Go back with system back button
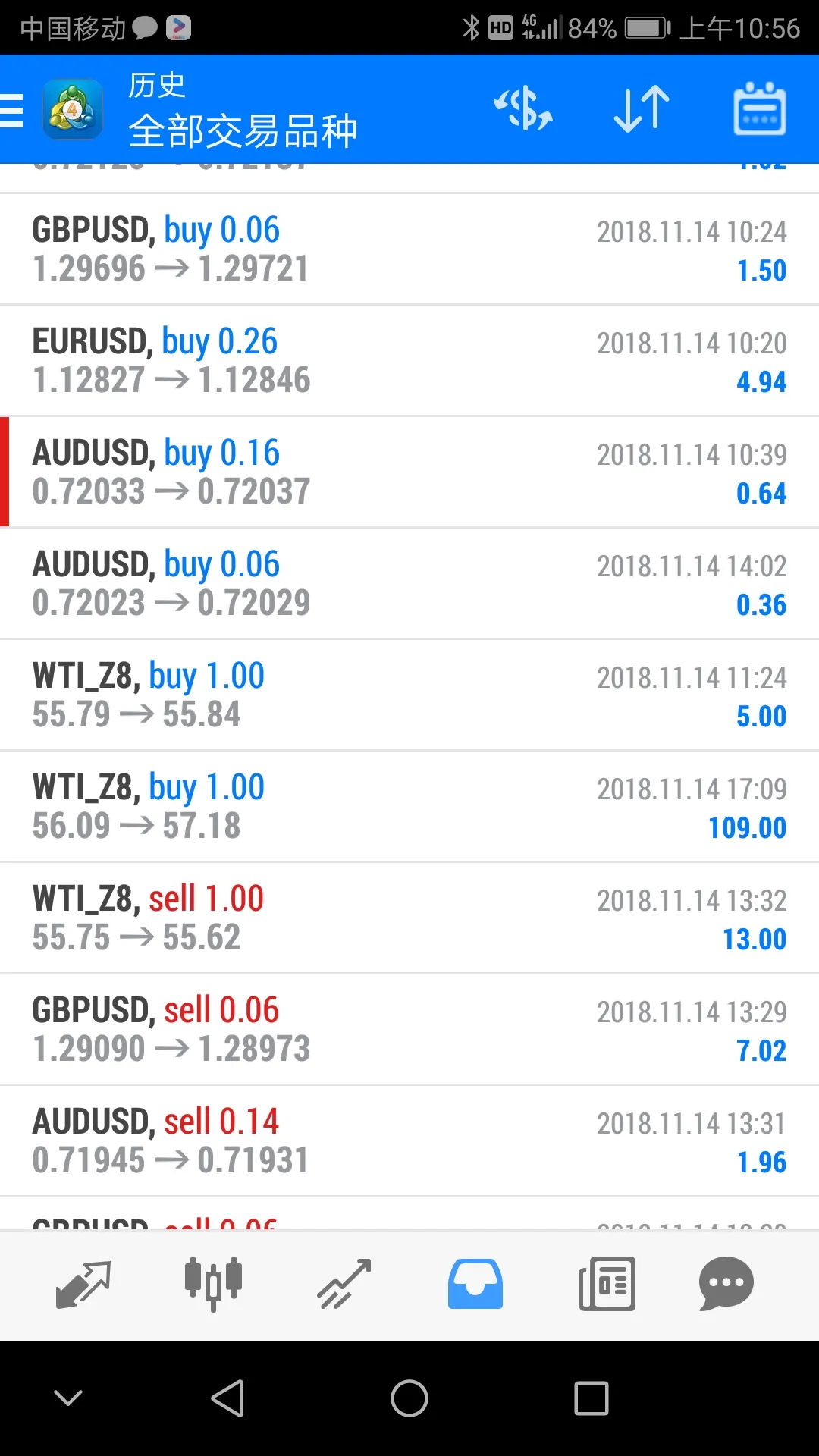The width and height of the screenshot is (819, 1456). pyautogui.click(x=228, y=1398)
